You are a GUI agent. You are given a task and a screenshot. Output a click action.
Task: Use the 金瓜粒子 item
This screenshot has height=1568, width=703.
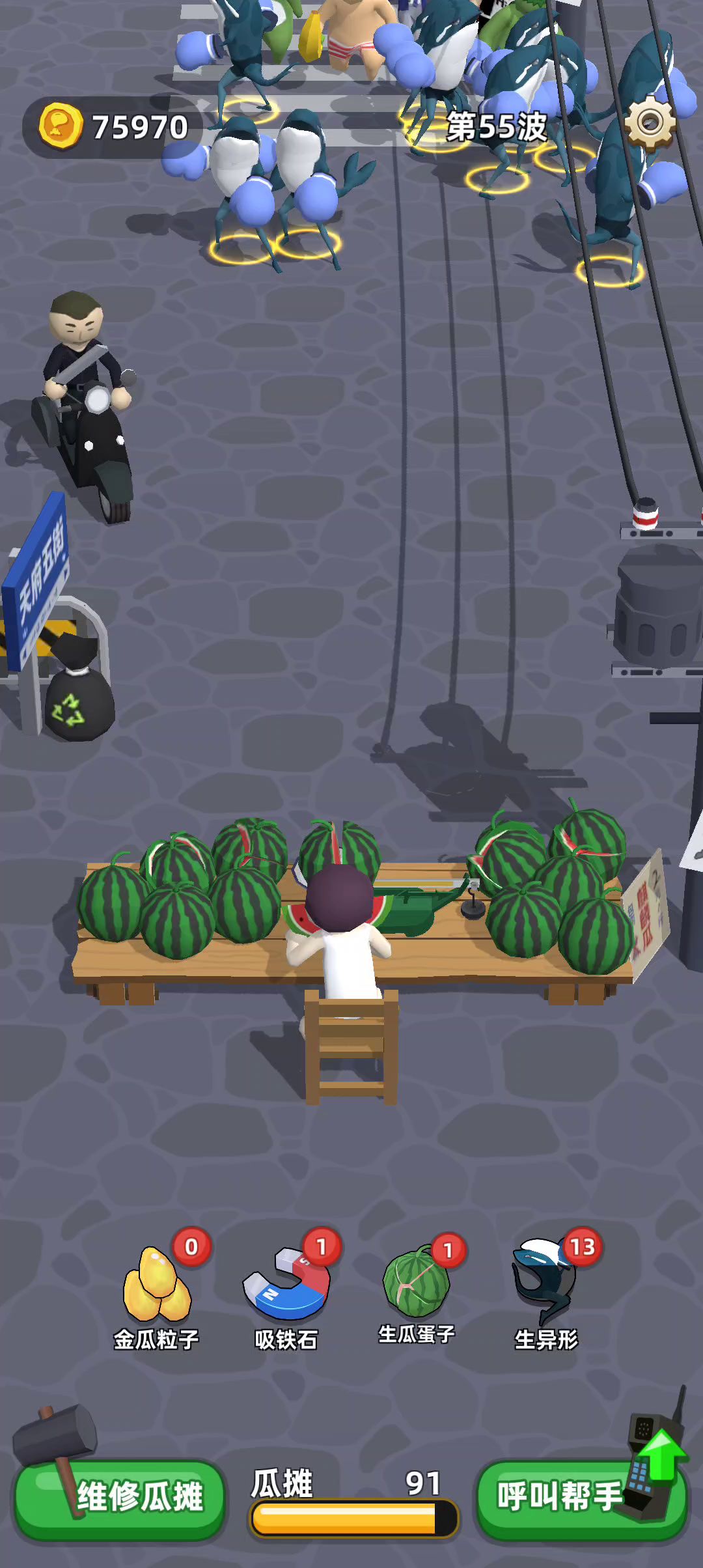[x=157, y=1286]
